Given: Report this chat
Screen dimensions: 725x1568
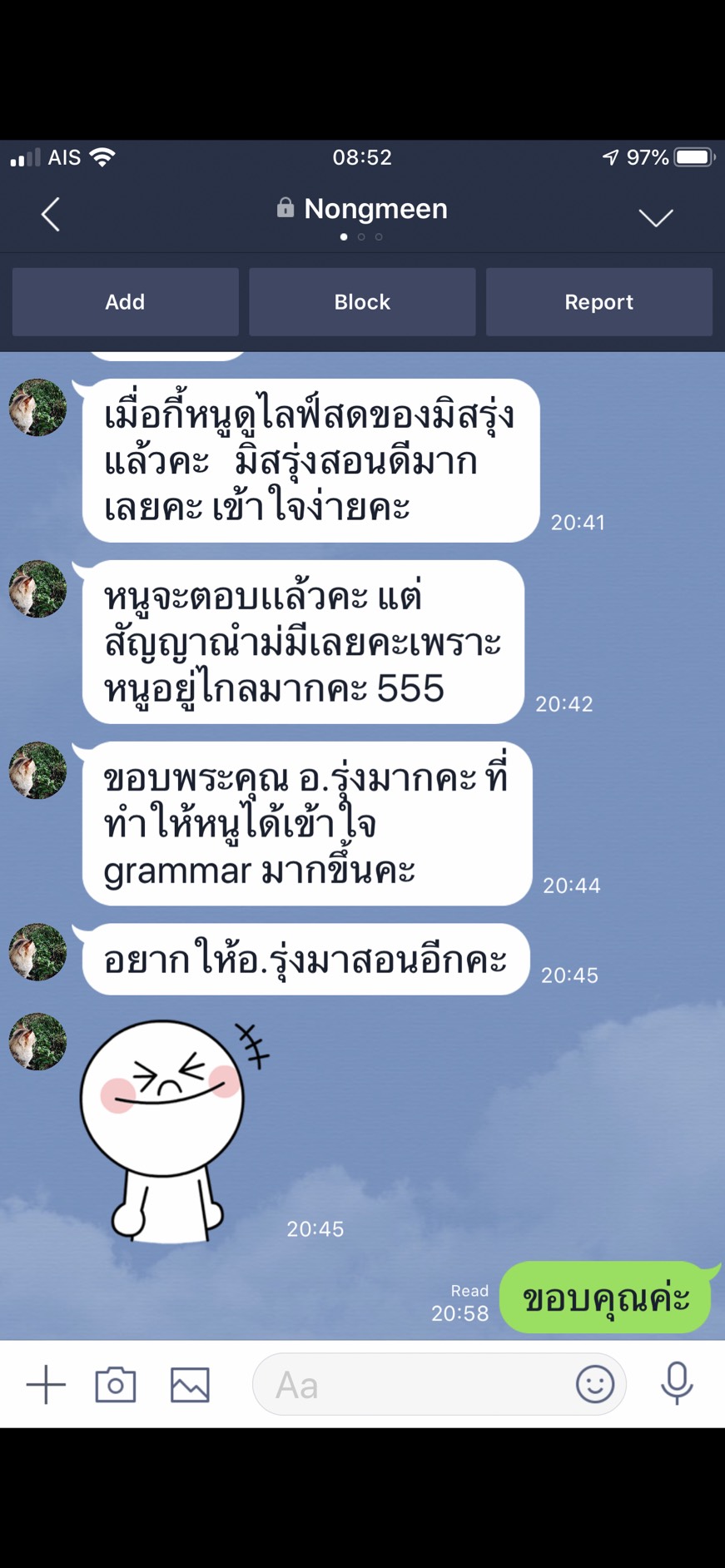Looking at the screenshot, I should click(x=598, y=302).
